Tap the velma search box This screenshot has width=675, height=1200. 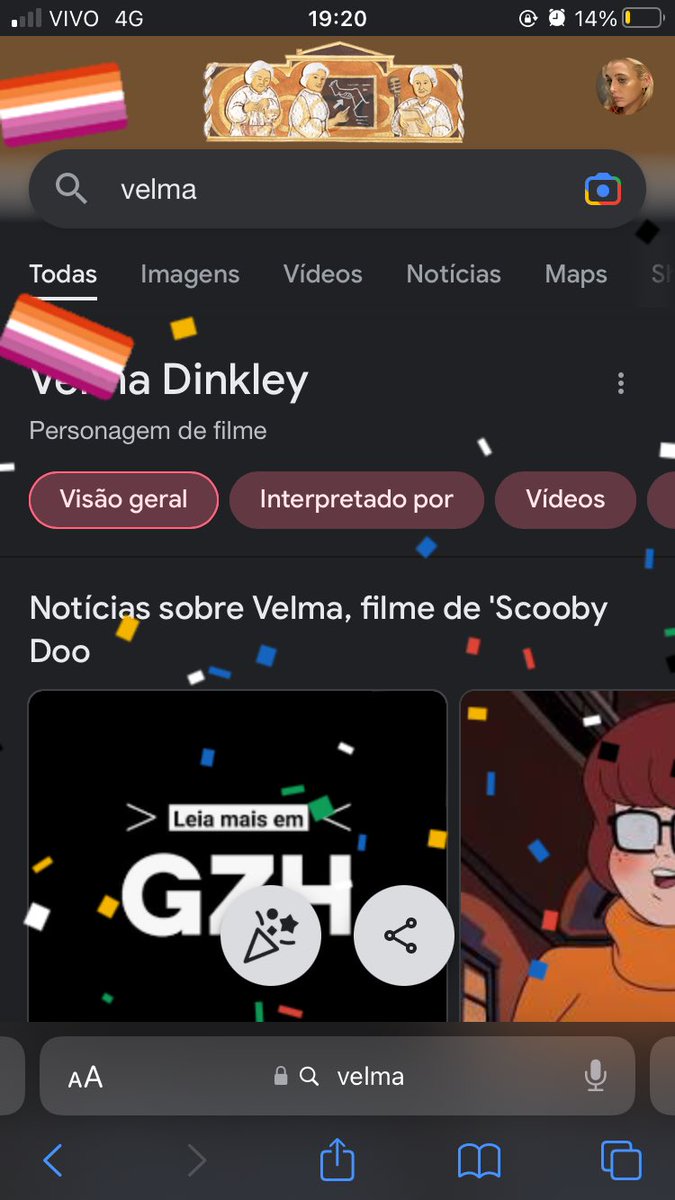(x=337, y=189)
